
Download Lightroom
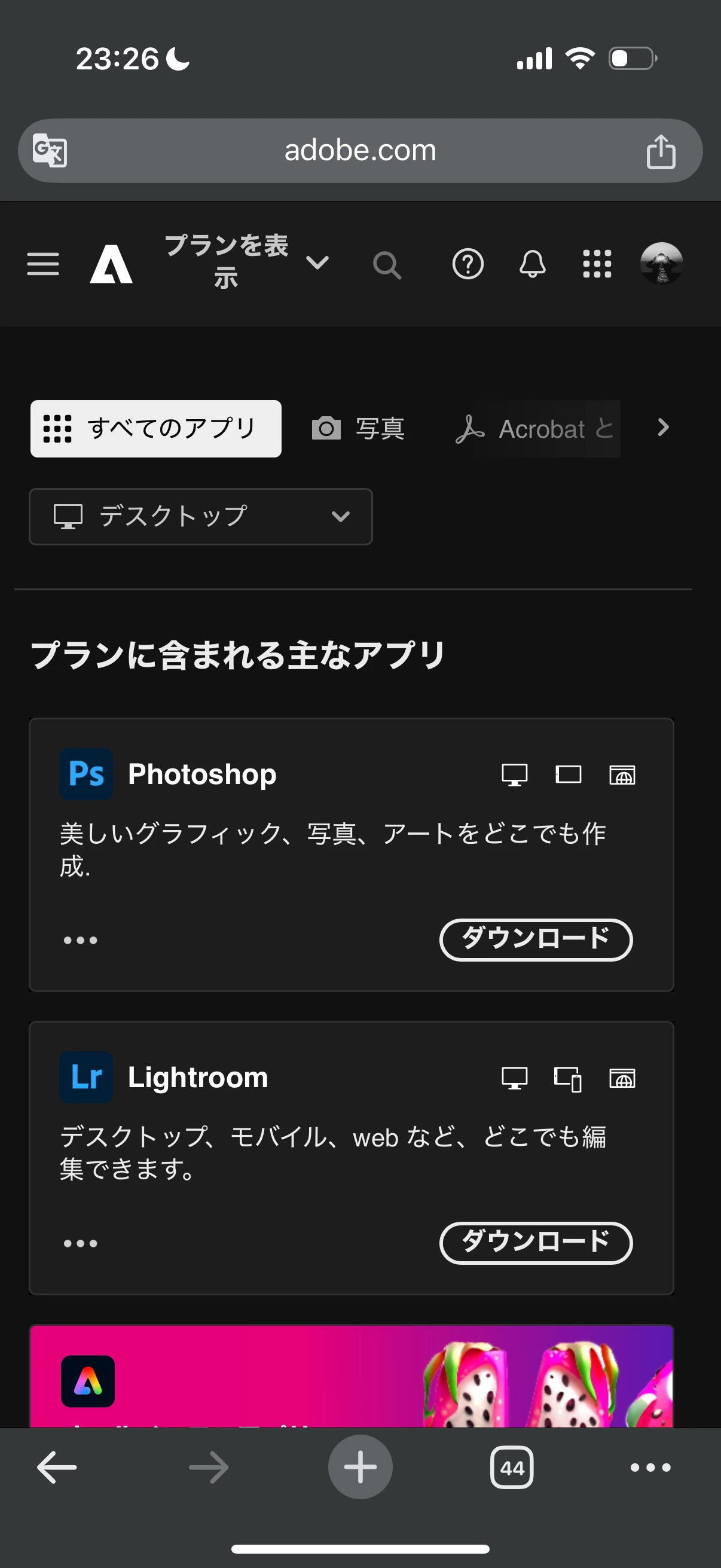[x=536, y=1242]
